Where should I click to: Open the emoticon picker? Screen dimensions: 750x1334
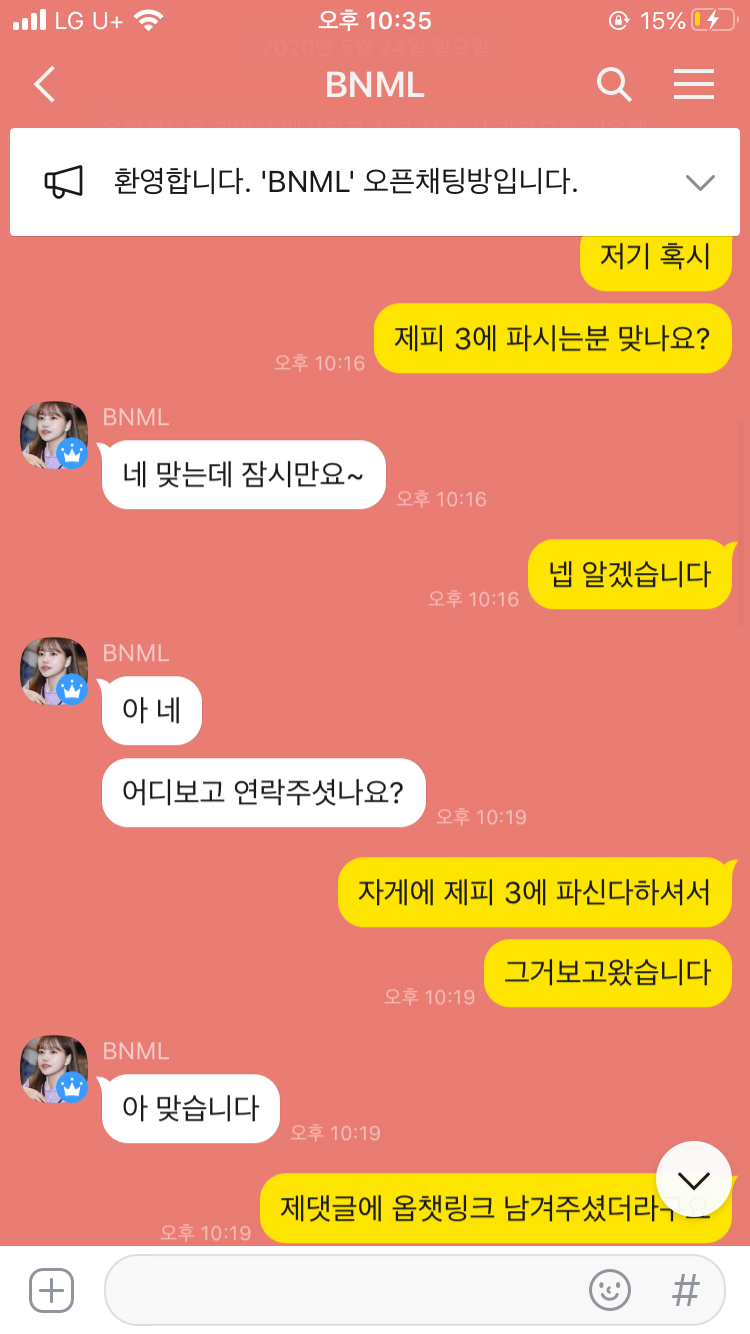(610, 1290)
